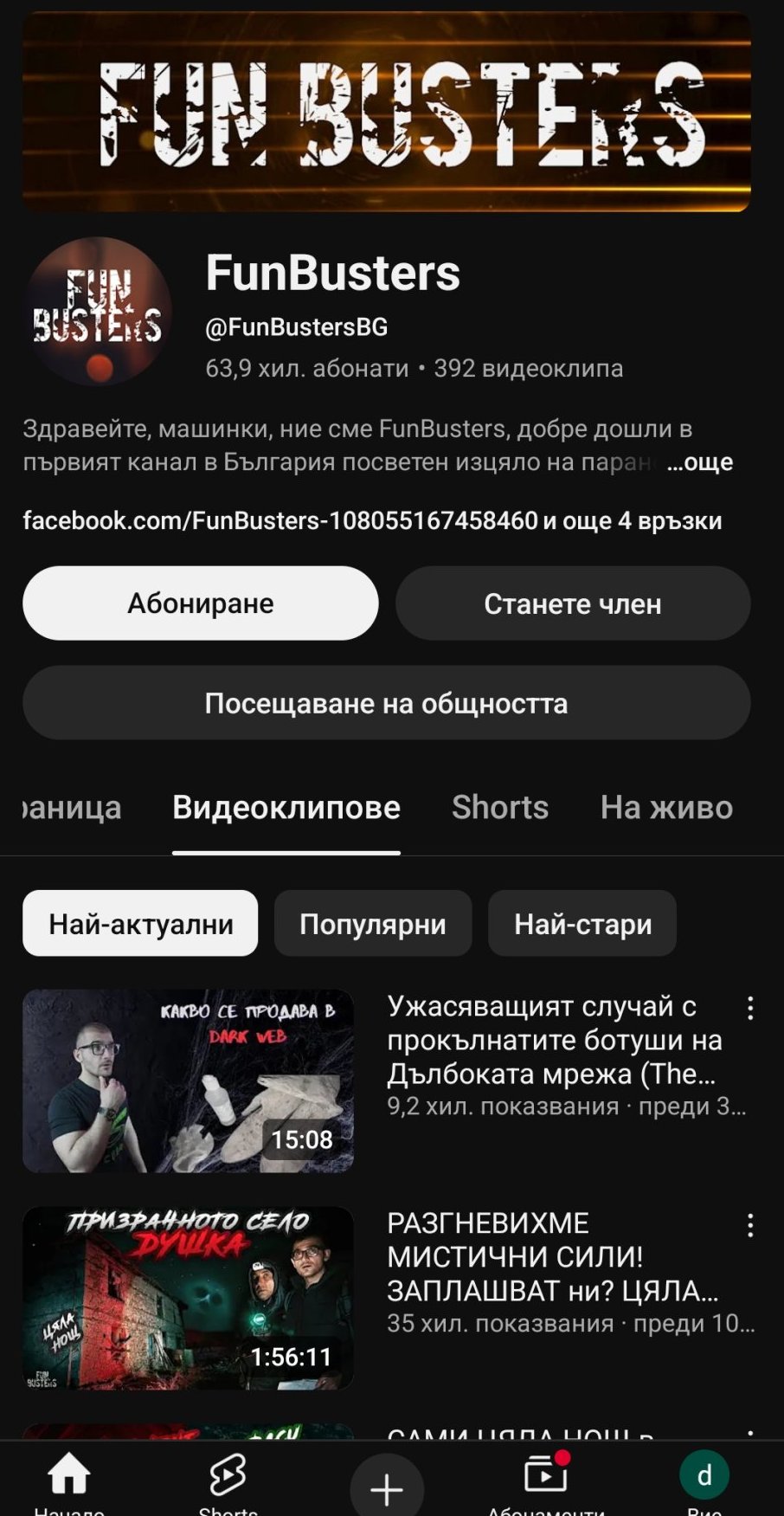784x1516 pixels.
Task: Tap Станете член to join channel
Action: (572, 603)
